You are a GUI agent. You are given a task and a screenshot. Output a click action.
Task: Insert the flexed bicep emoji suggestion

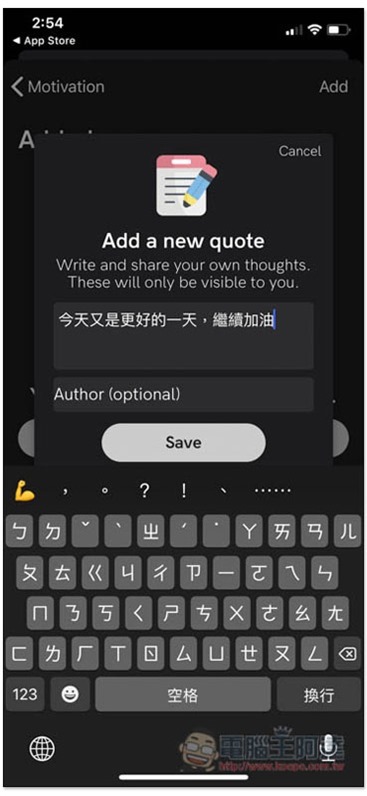click(x=24, y=490)
